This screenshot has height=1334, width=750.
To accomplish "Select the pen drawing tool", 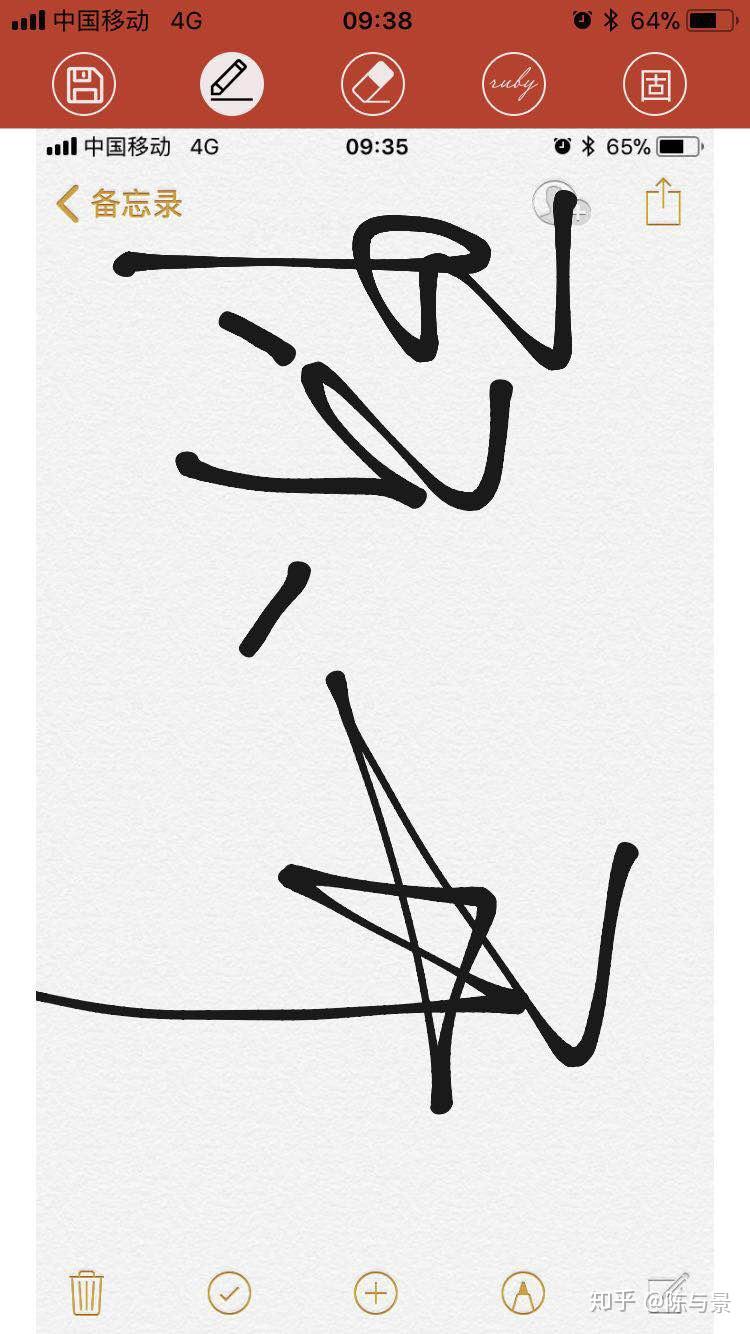I will pos(231,85).
